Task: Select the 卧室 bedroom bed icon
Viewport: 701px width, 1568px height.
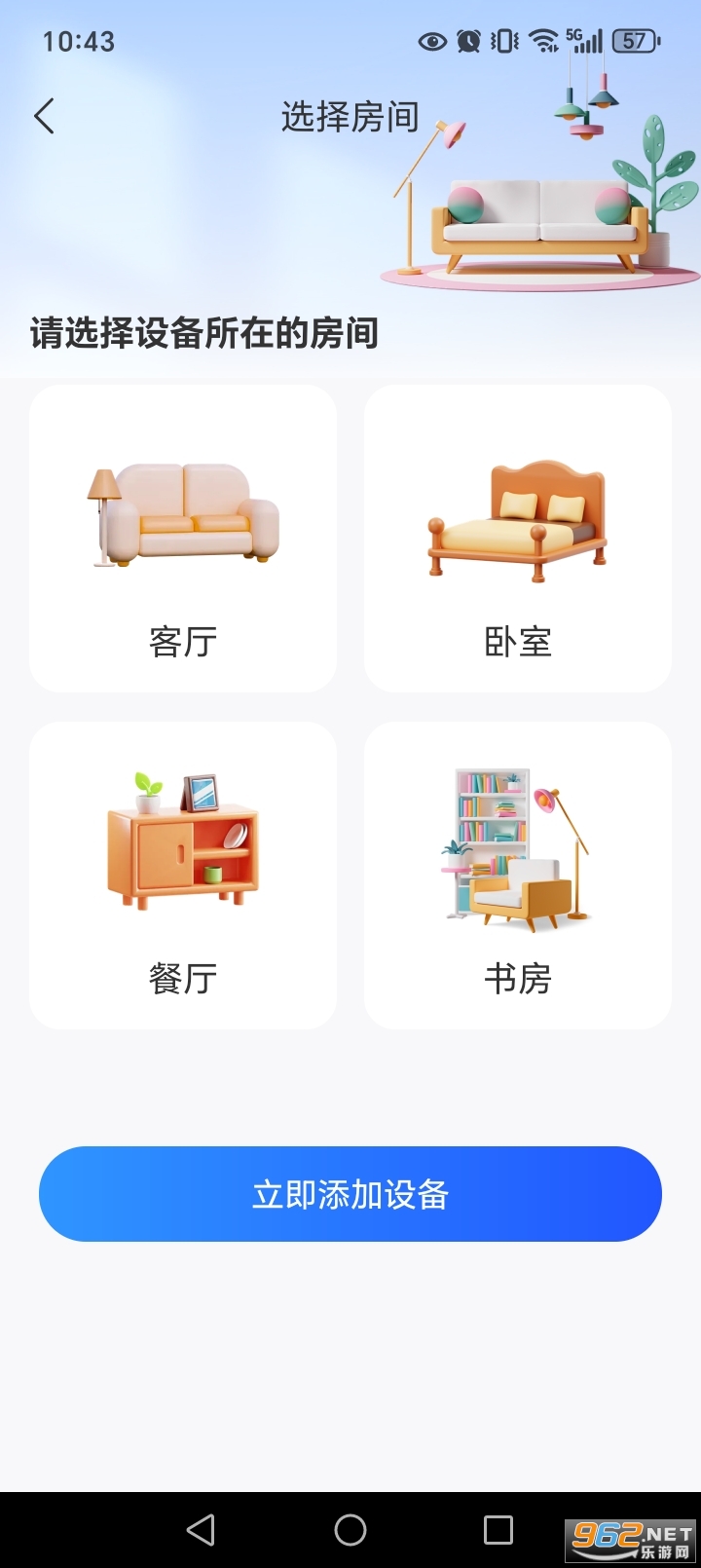Action: click(x=517, y=514)
